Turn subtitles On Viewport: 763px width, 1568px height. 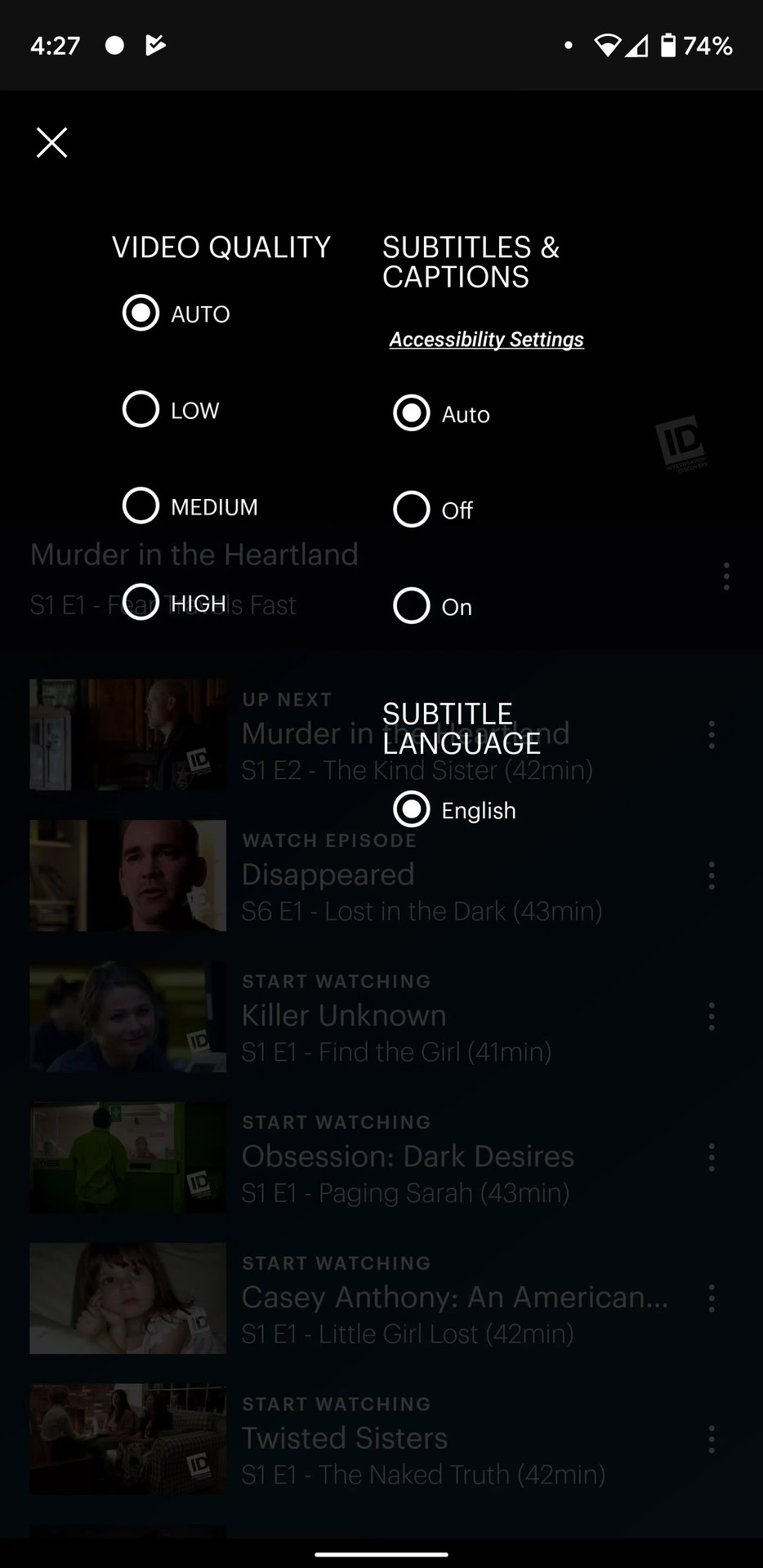point(412,606)
